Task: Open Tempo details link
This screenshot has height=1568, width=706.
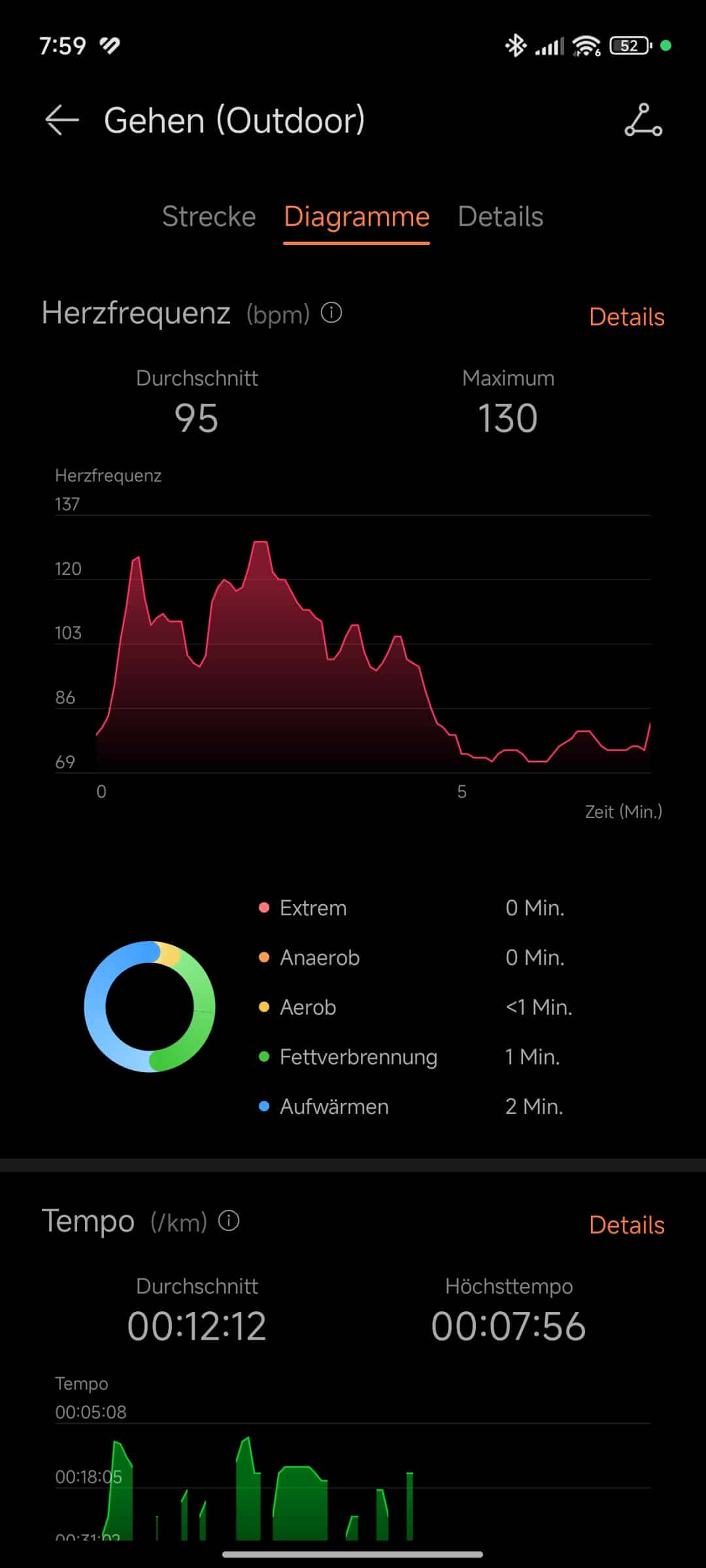Action: (x=626, y=1225)
